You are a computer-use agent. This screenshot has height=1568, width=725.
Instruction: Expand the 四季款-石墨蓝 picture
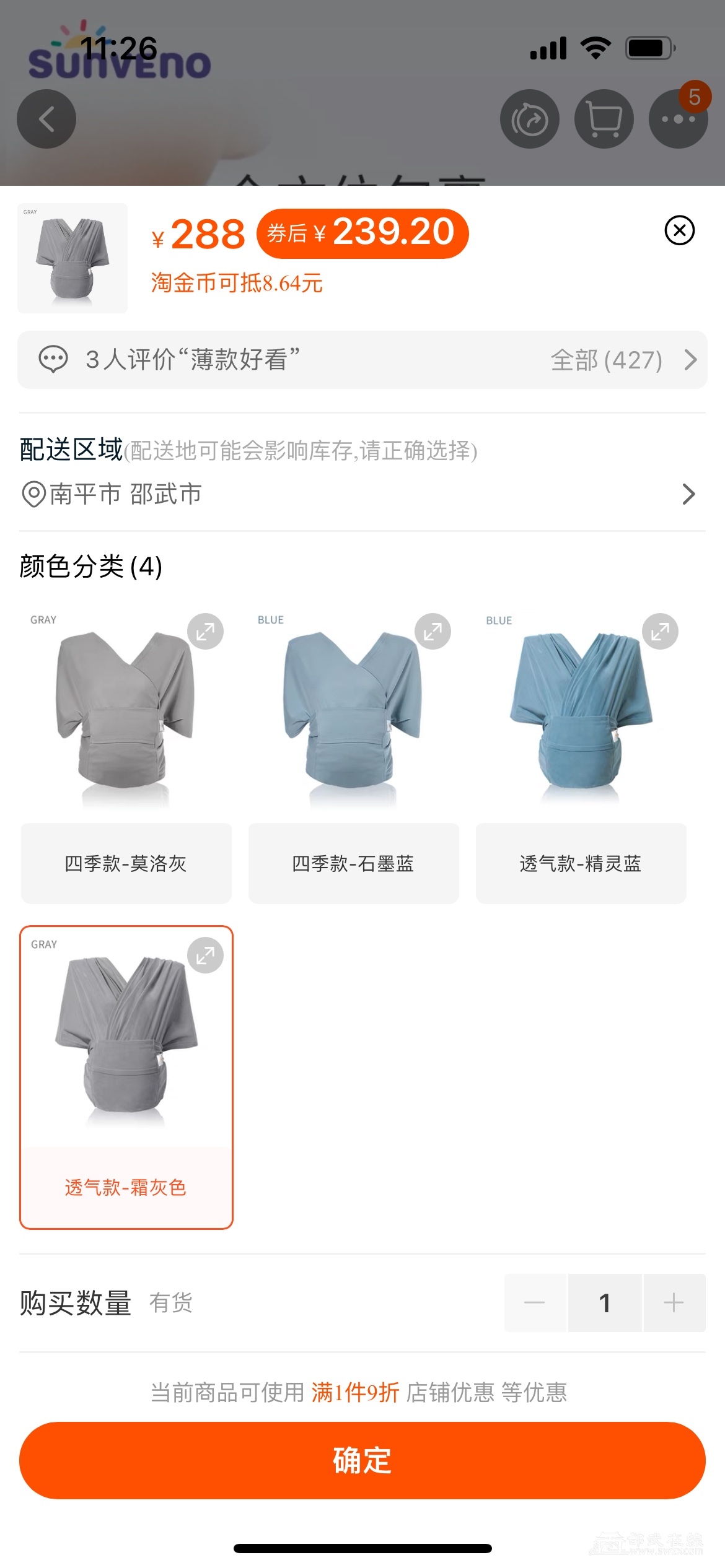click(433, 632)
